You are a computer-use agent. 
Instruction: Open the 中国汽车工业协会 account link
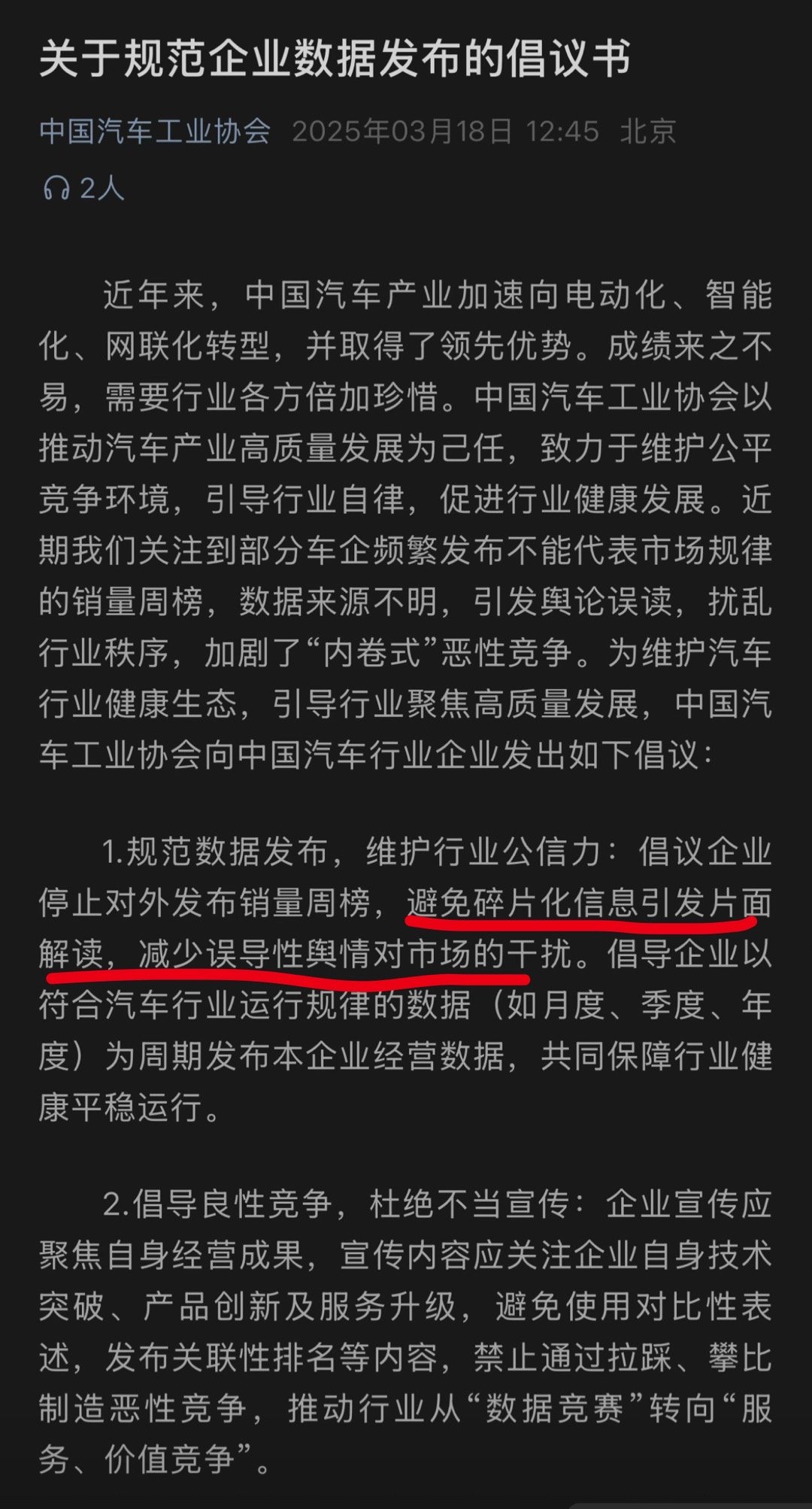155,132
